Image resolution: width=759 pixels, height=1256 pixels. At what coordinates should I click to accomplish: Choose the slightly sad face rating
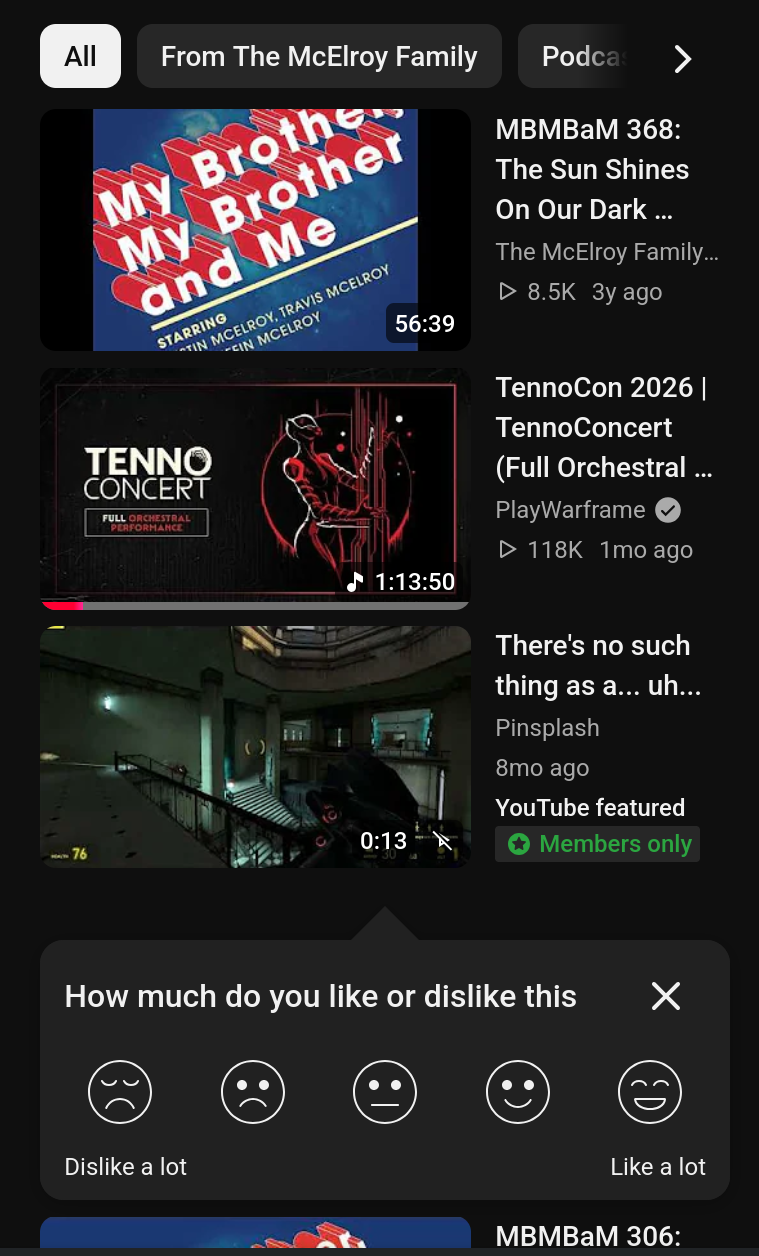tap(253, 1092)
